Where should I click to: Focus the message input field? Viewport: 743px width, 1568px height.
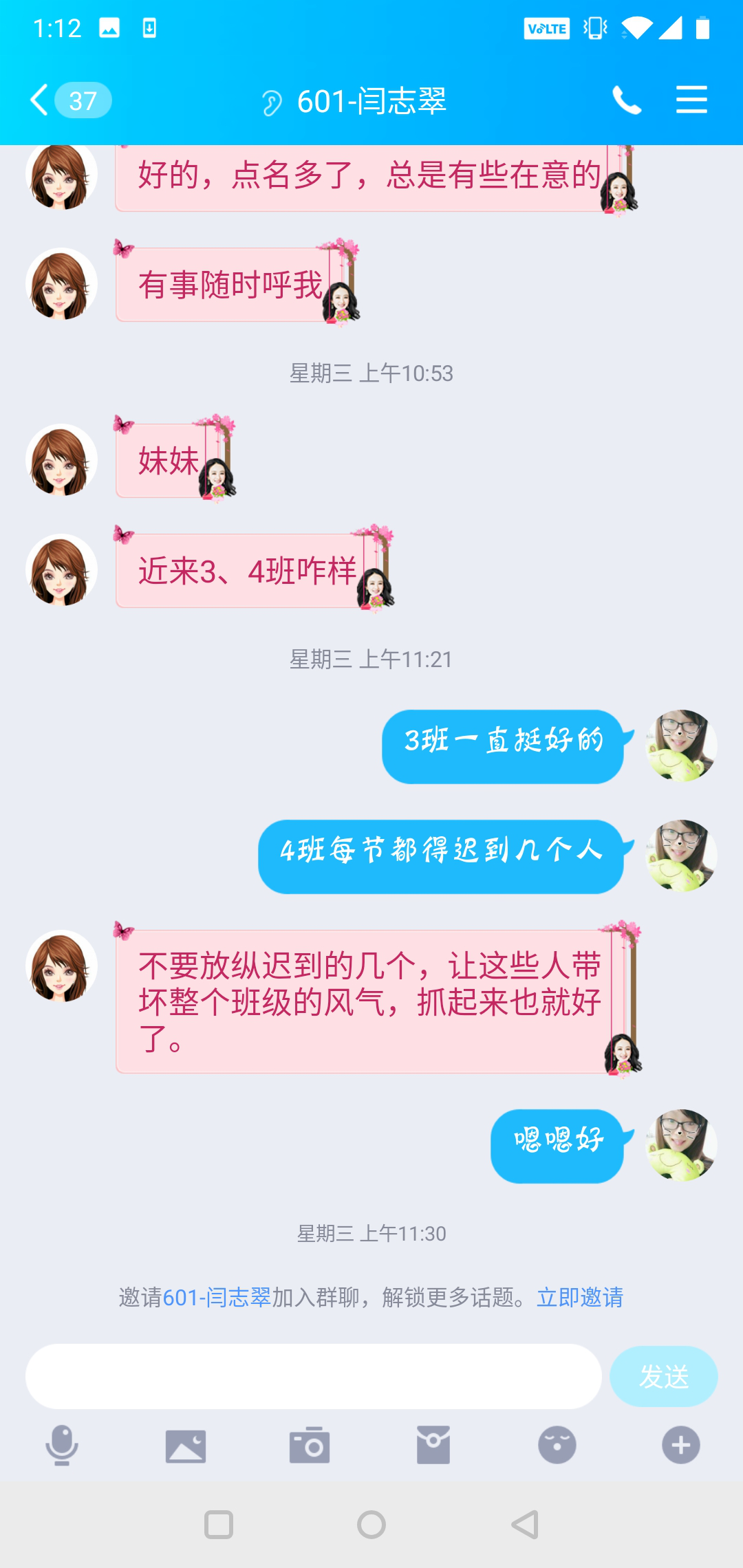click(314, 1376)
